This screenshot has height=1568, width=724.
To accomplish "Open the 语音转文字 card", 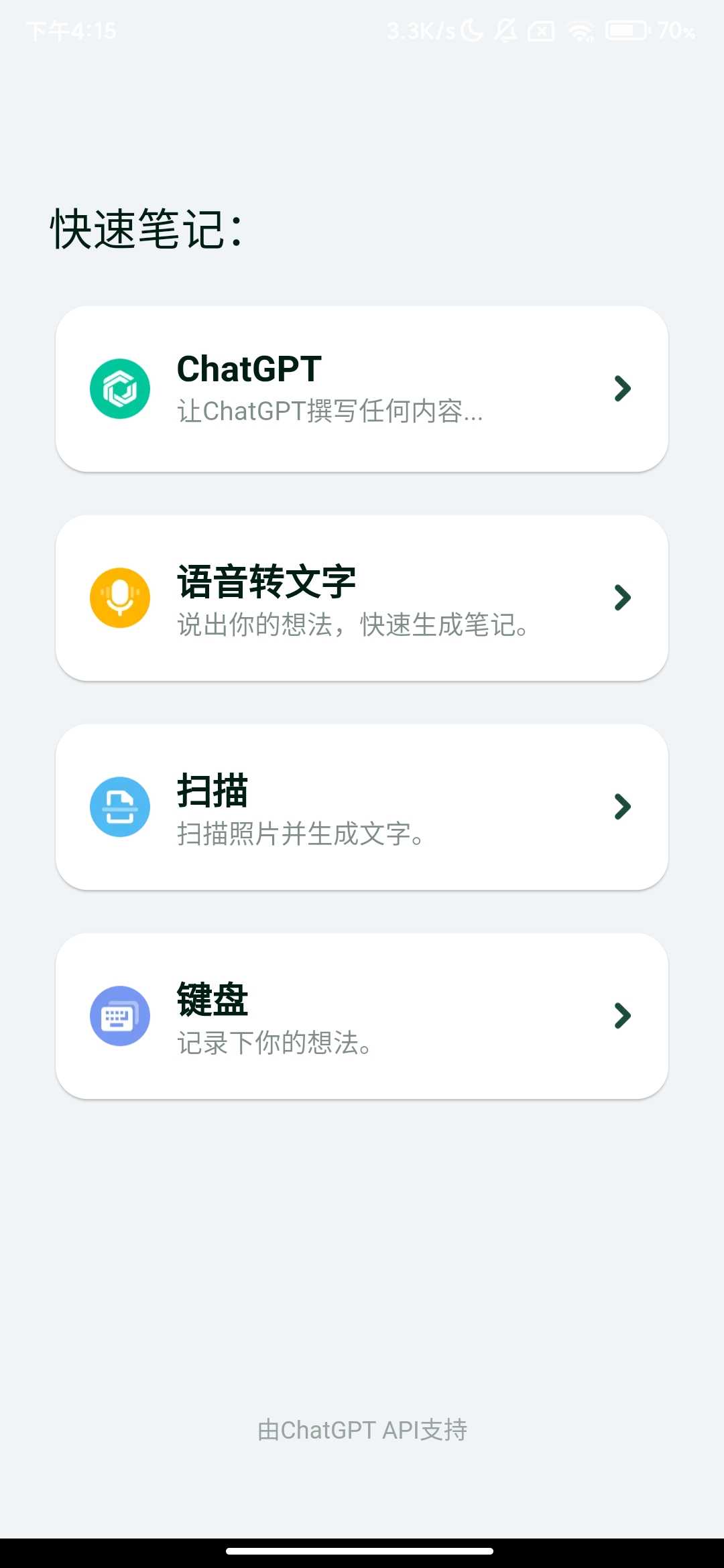I will click(x=362, y=597).
